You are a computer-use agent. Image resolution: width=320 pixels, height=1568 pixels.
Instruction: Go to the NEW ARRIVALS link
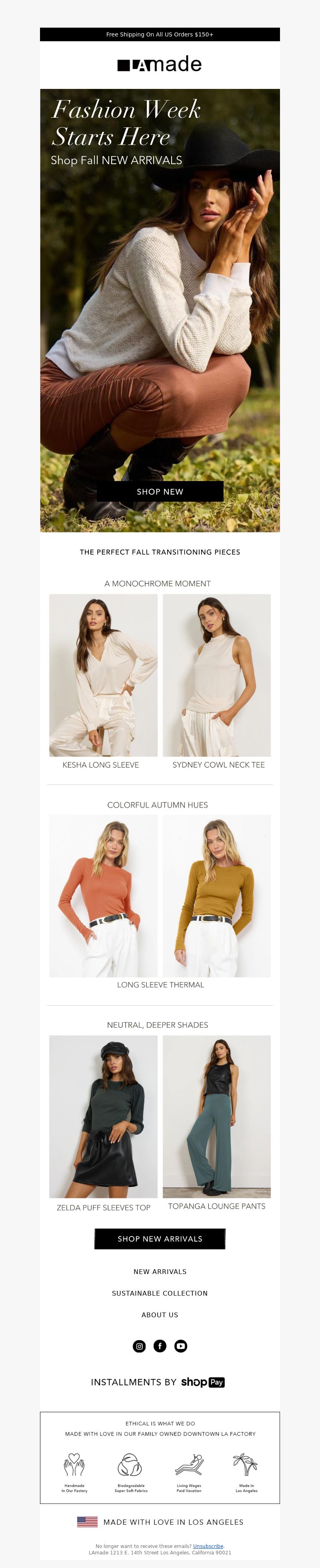[160, 1272]
